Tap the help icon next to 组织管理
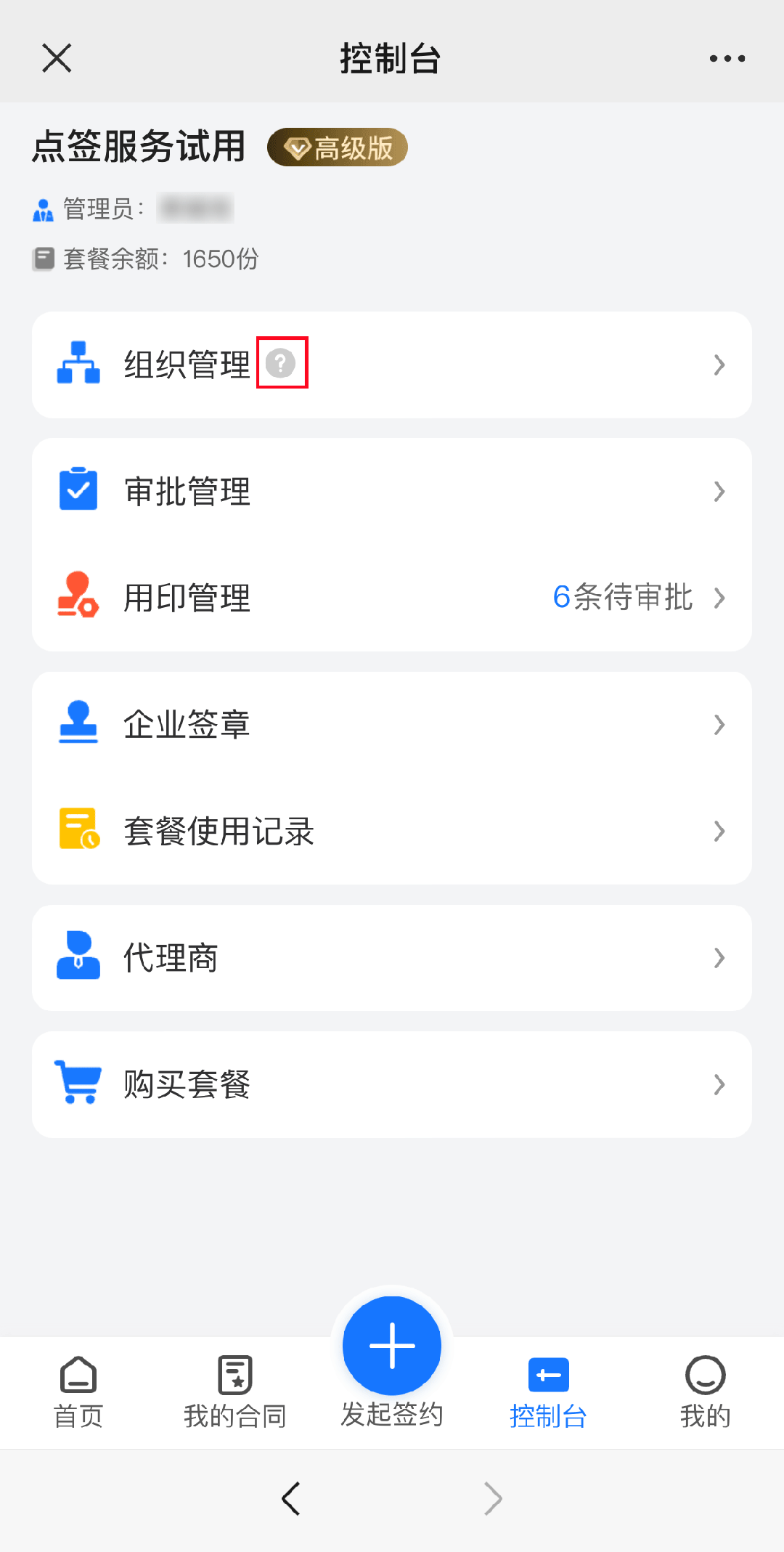 tap(281, 363)
